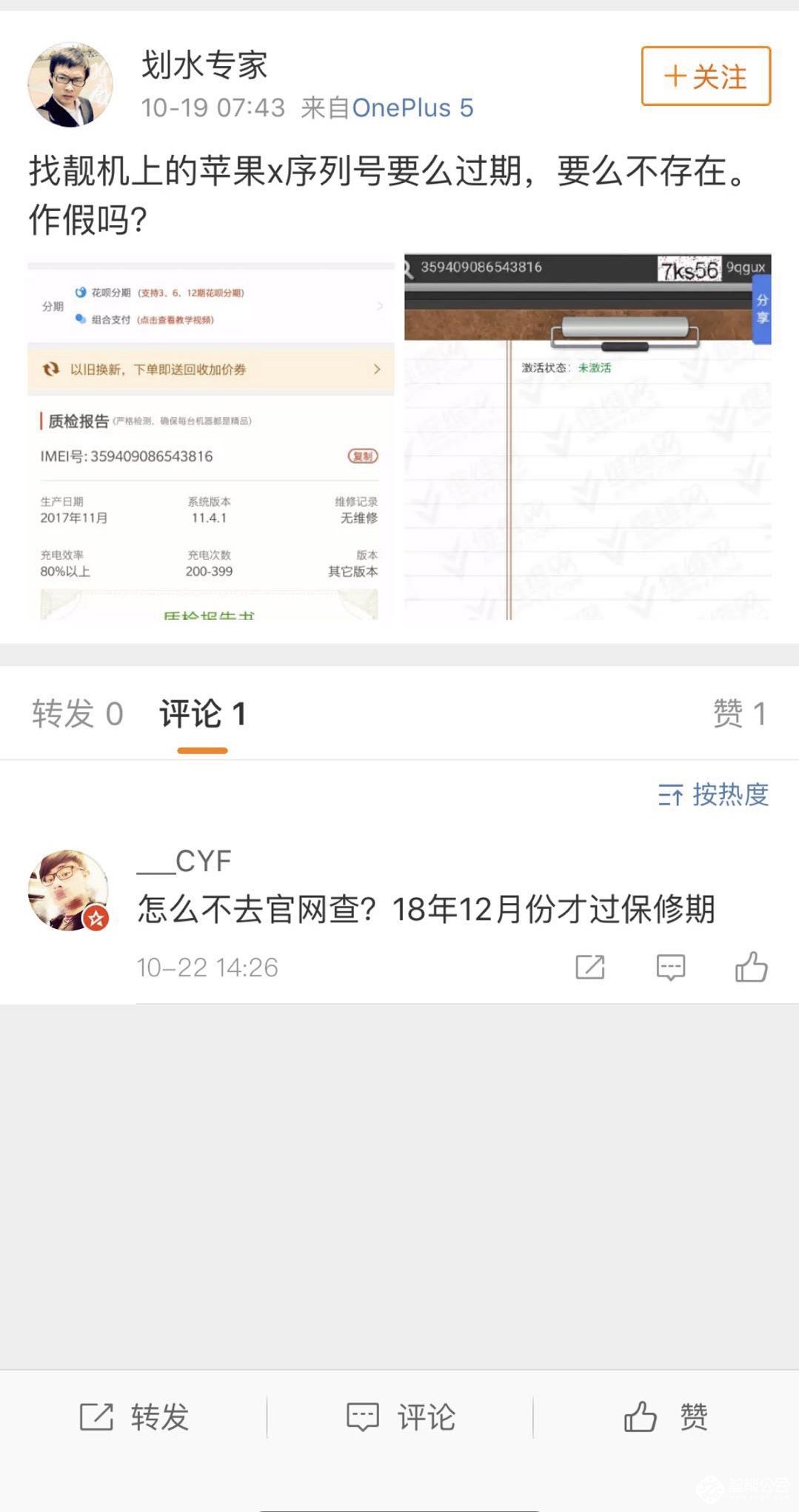799x1512 pixels.
Task: Tap the comment timestamp 10-22 14:26
Action: [x=207, y=967]
